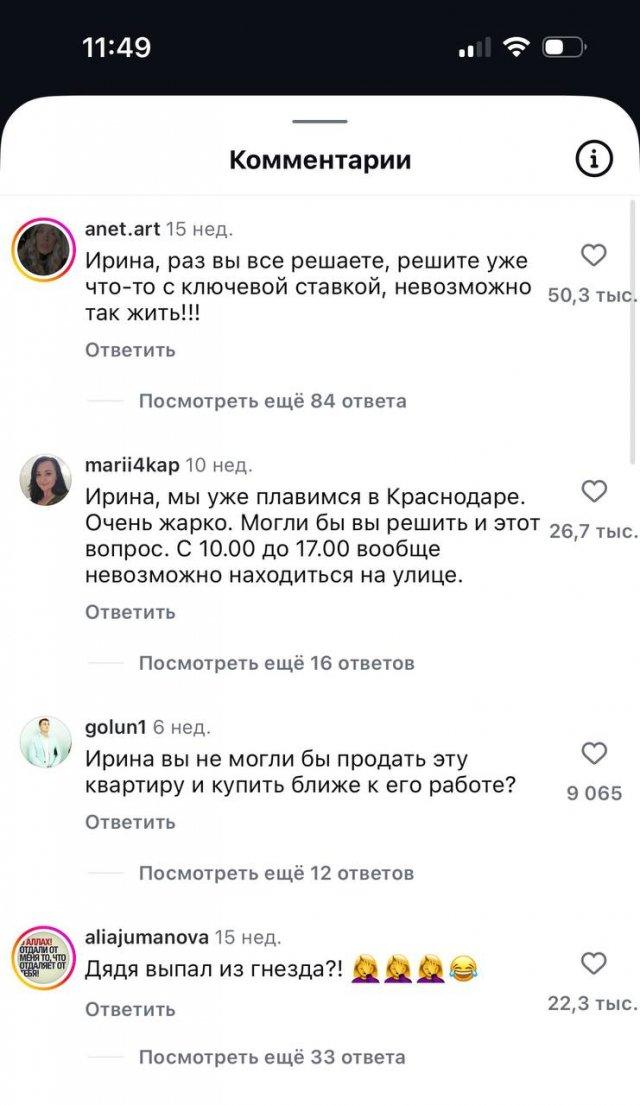Open the comments info icon
The image size is (640, 1105).
click(594, 159)
